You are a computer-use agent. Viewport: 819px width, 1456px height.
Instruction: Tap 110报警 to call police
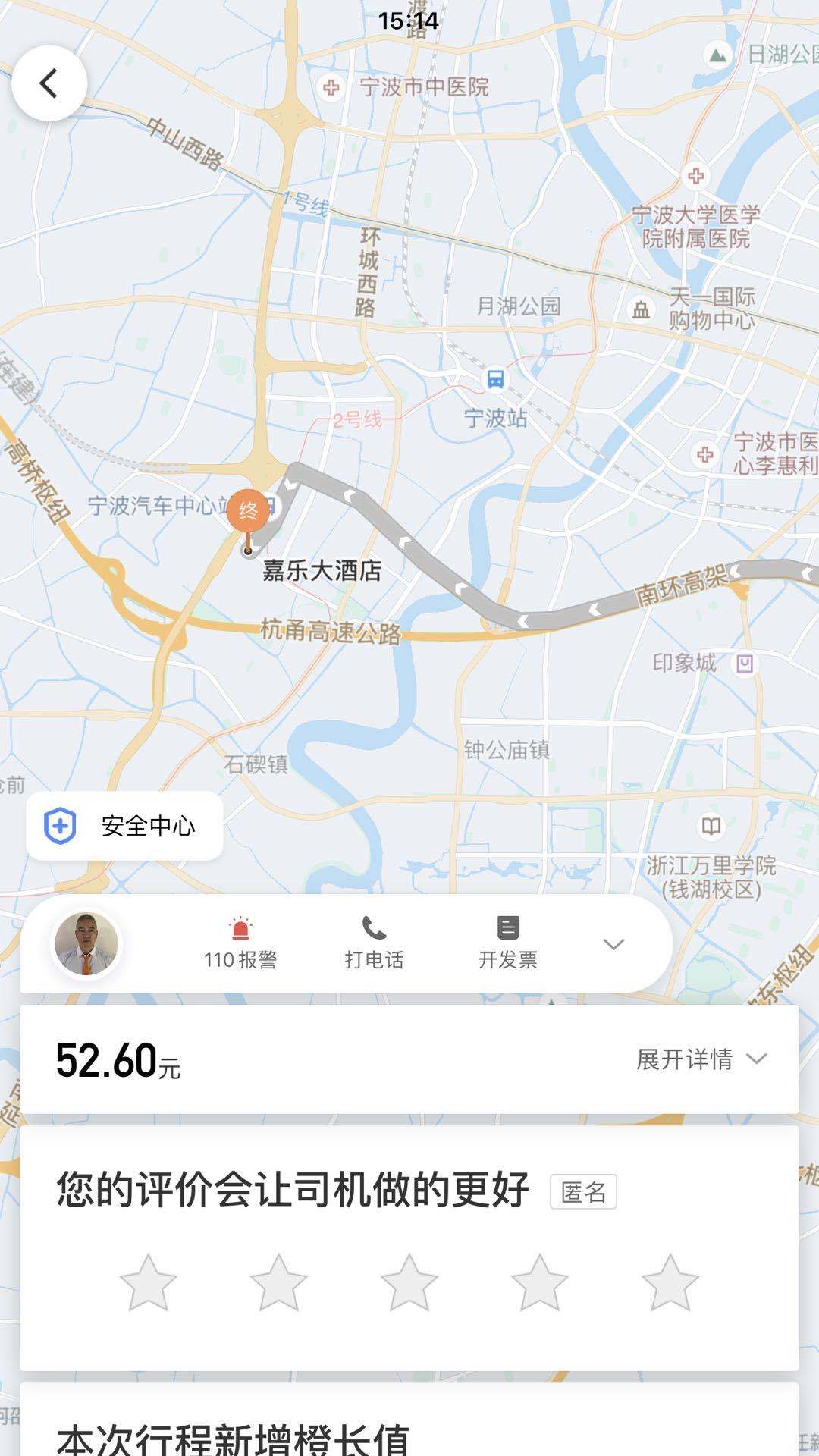(x=240, y=944)
